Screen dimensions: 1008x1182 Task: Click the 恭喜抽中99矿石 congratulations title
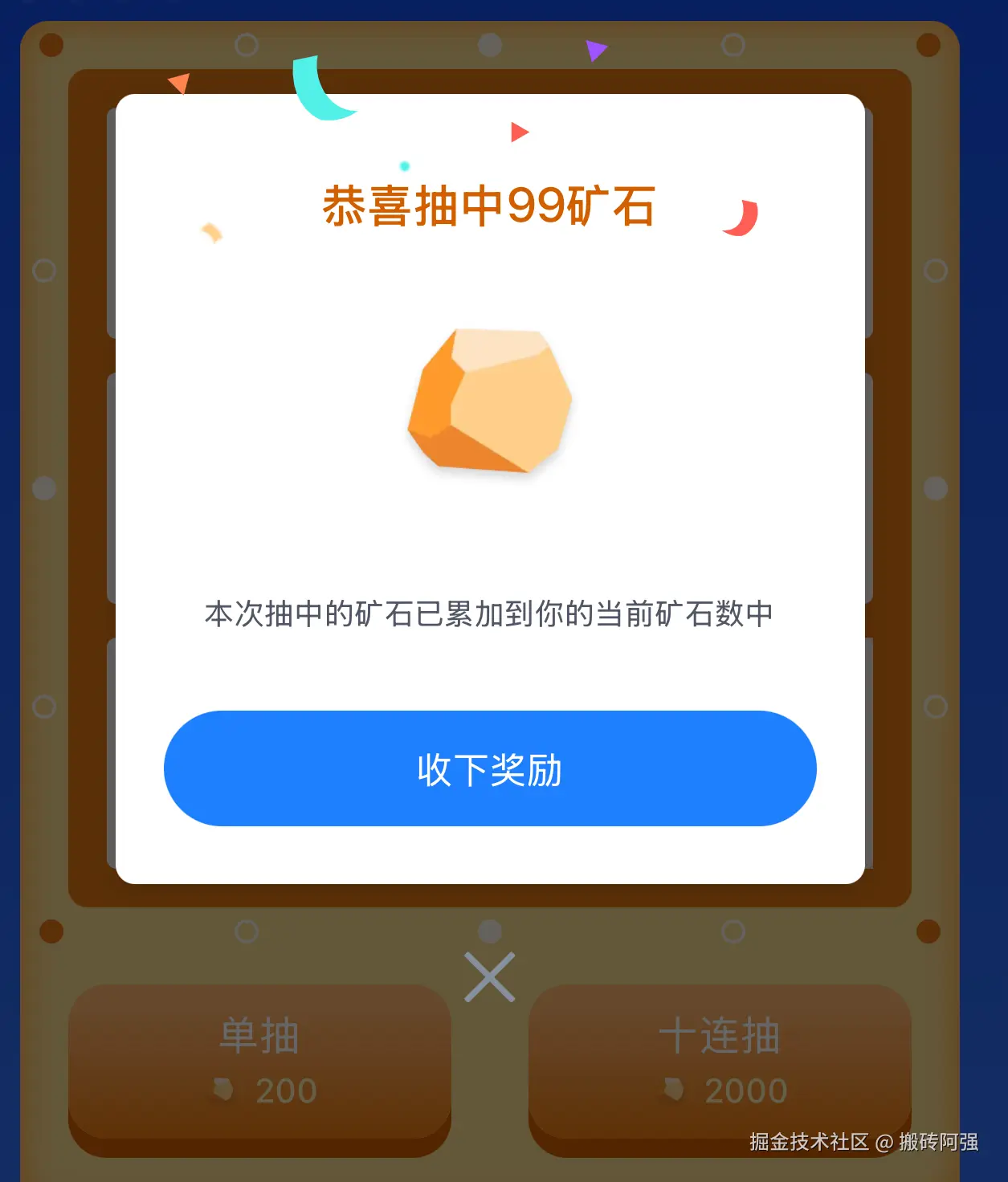[x=488, y=205]
